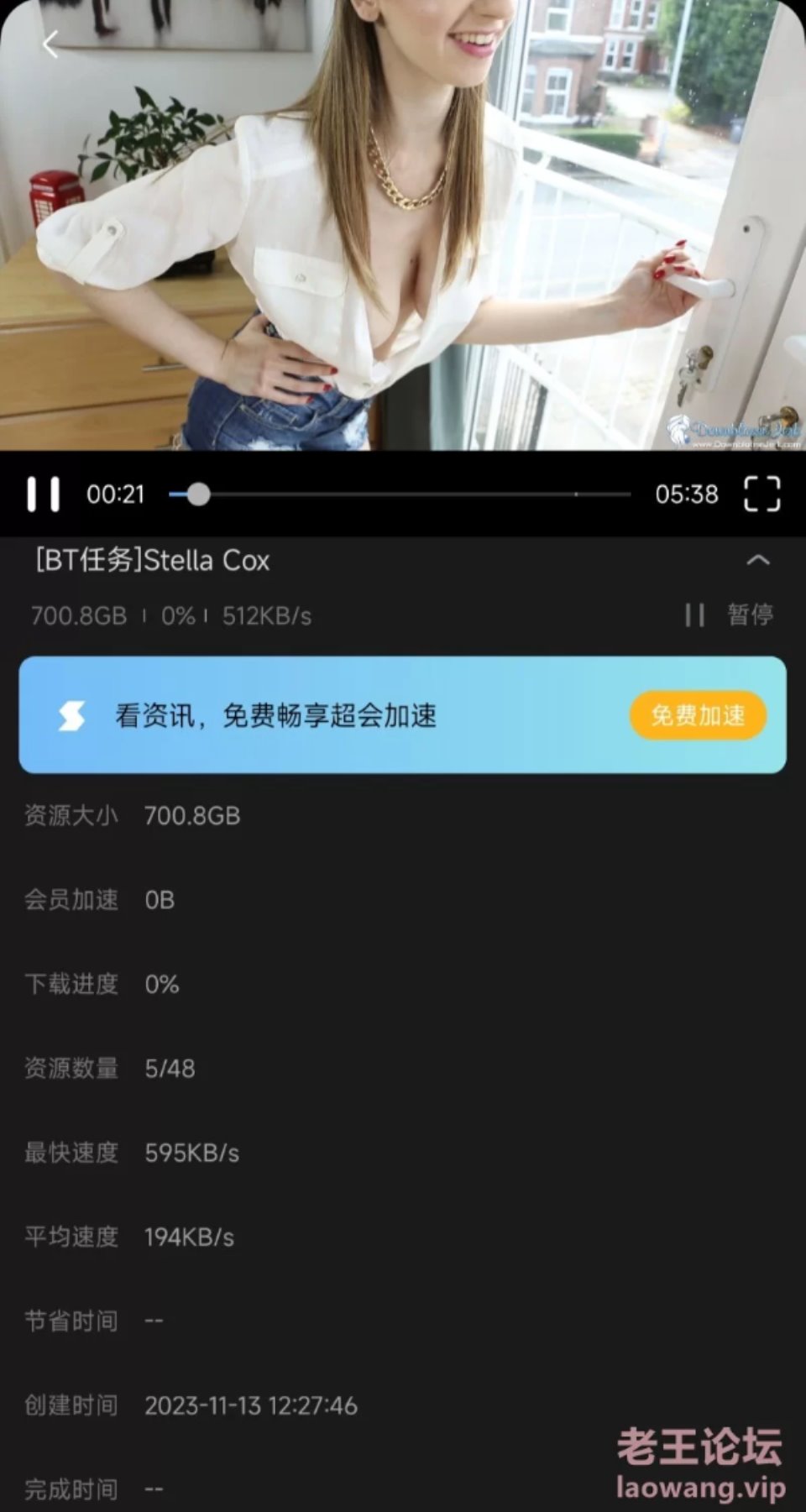Pause the BT download task
The width and height of the screenshot is (806, 1512).
730,615
